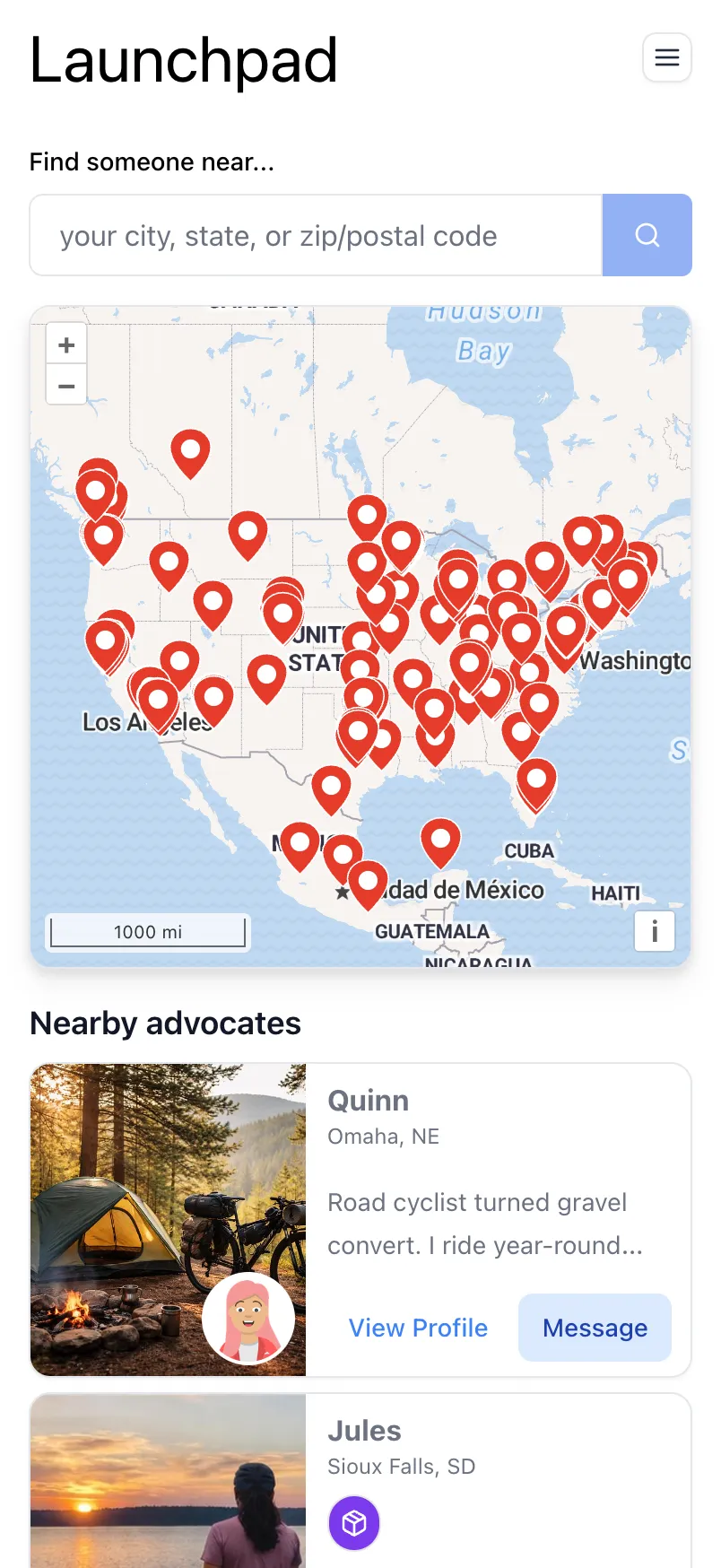The image size is (721, 1568).
Task: Select the advocate name Jules
Action: (364, 1430)
